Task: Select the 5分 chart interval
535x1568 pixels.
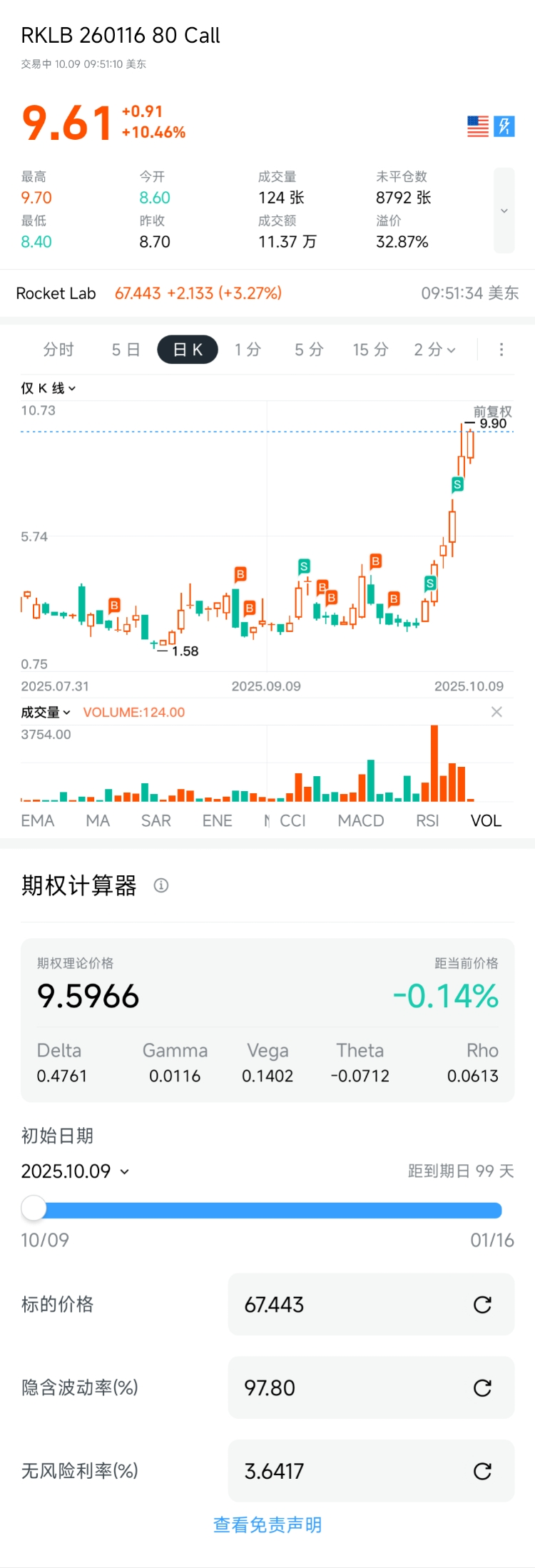Action: click(309, 350)
